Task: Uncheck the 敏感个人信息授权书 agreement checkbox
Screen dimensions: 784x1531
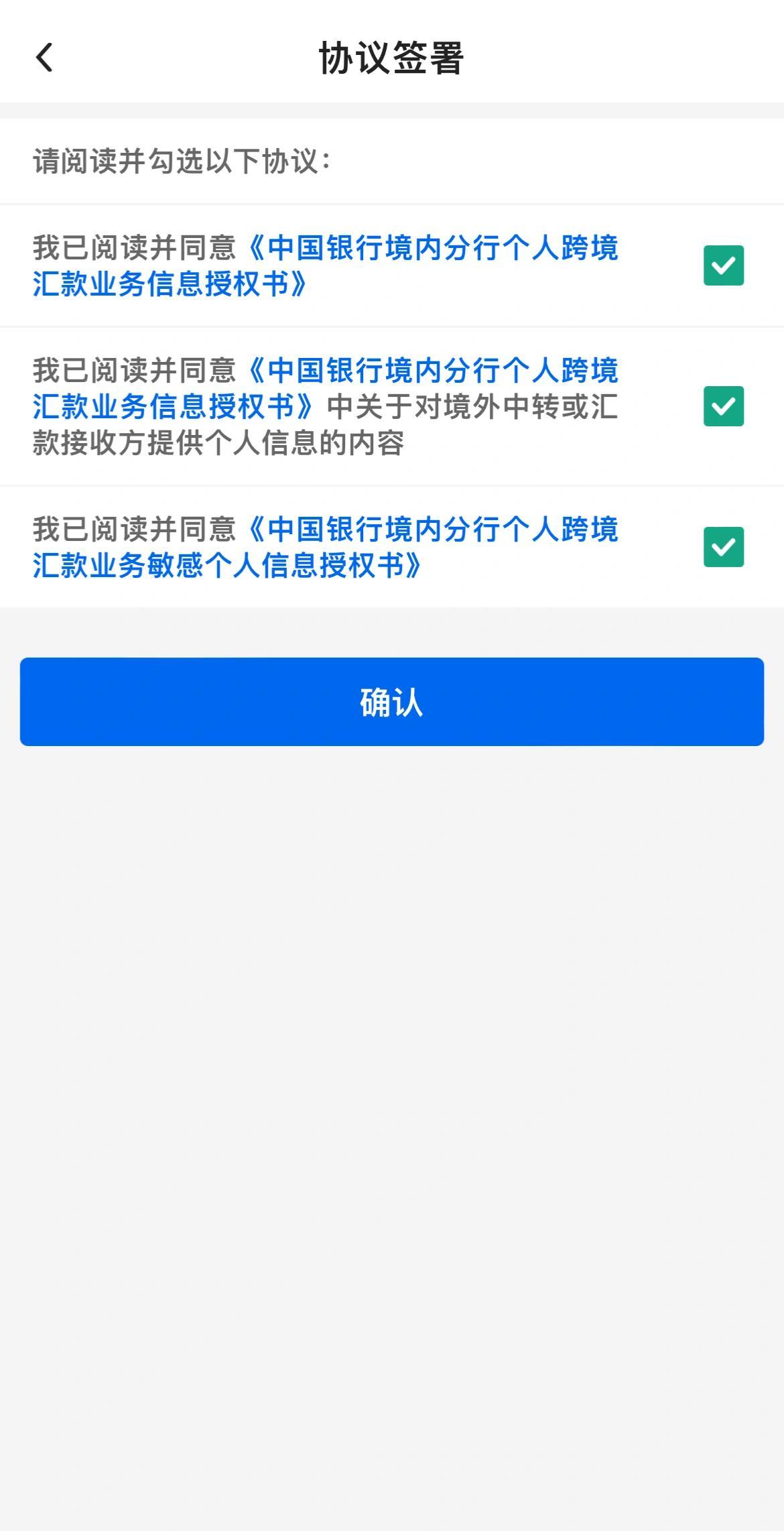Action: tap(724, 547)
